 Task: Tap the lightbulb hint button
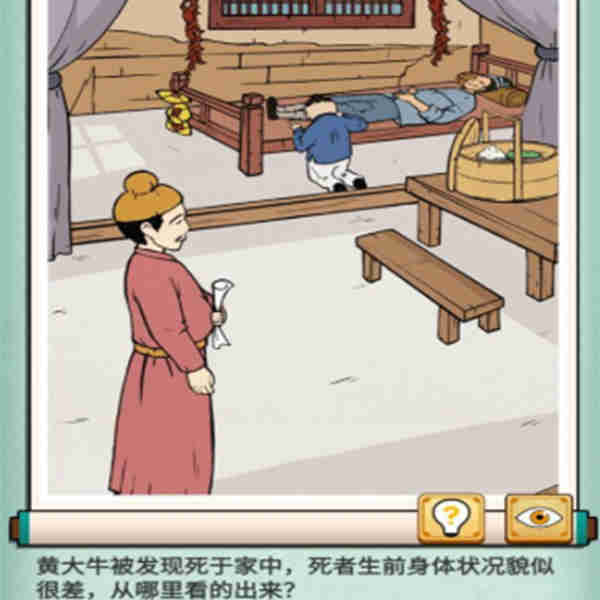click(x=451, y=518)
